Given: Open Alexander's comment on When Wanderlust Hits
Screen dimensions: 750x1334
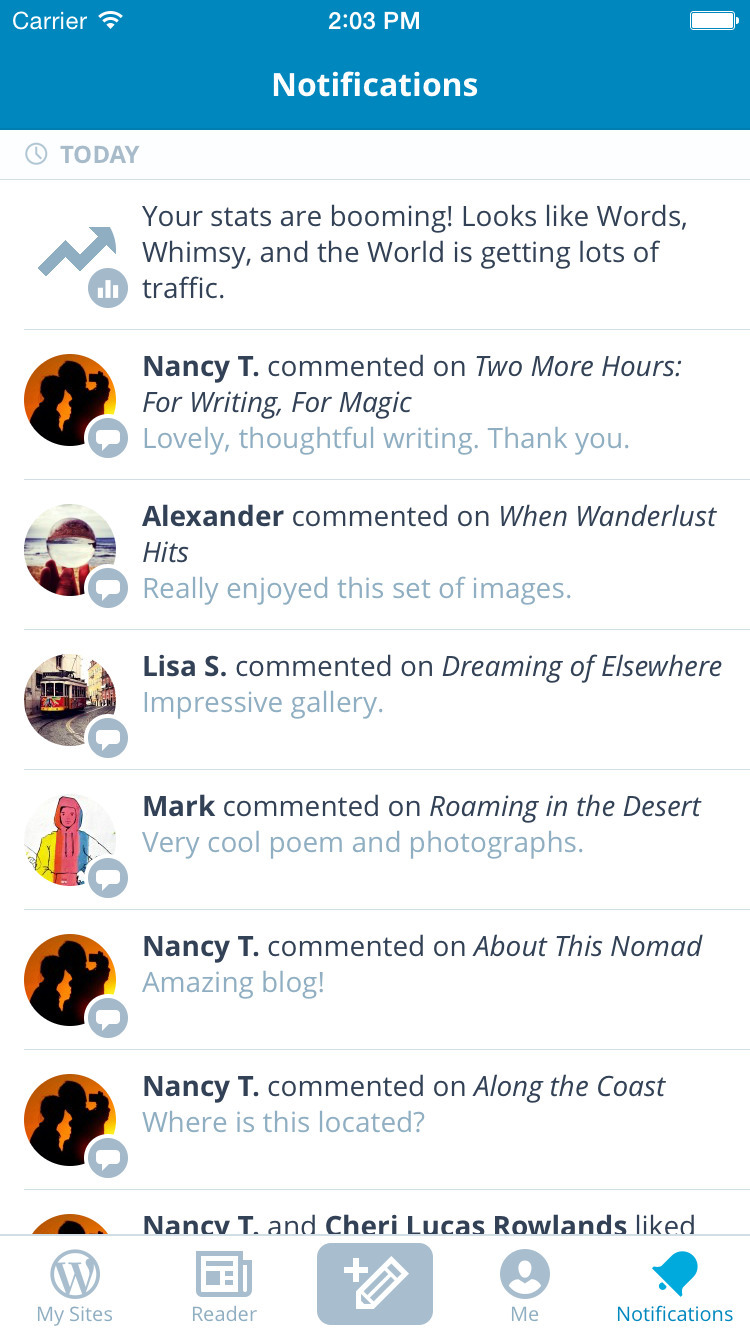Looking at the screenshot, I should point(400,553).
